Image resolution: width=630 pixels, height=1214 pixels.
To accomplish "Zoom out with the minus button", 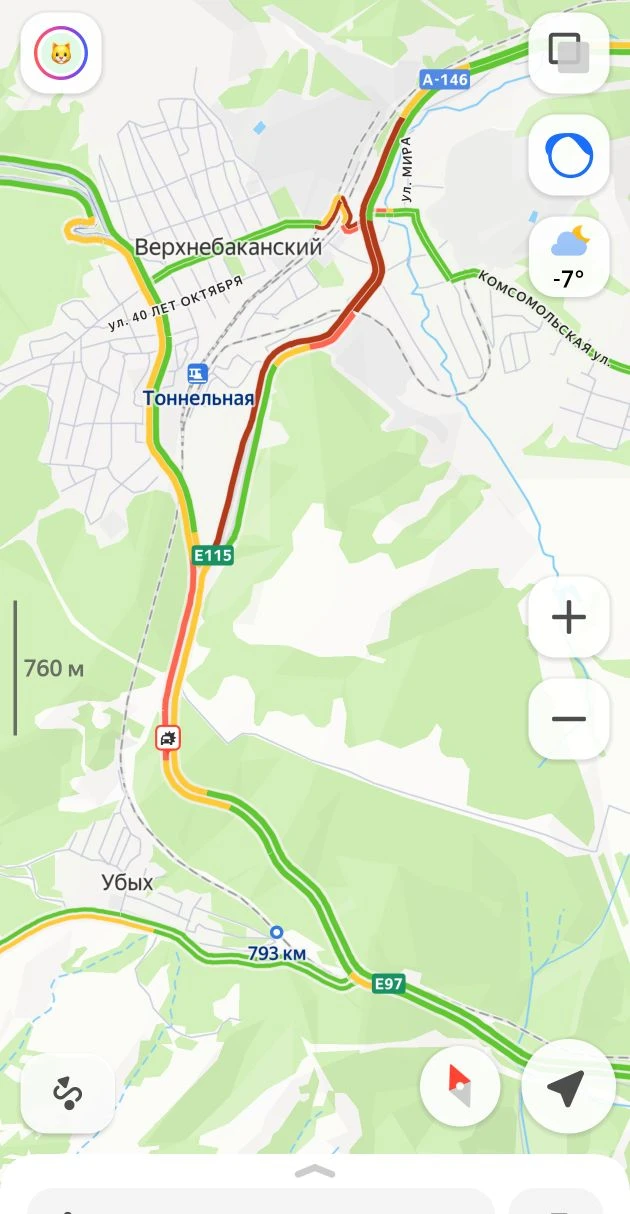I will (x=568, y=719).
